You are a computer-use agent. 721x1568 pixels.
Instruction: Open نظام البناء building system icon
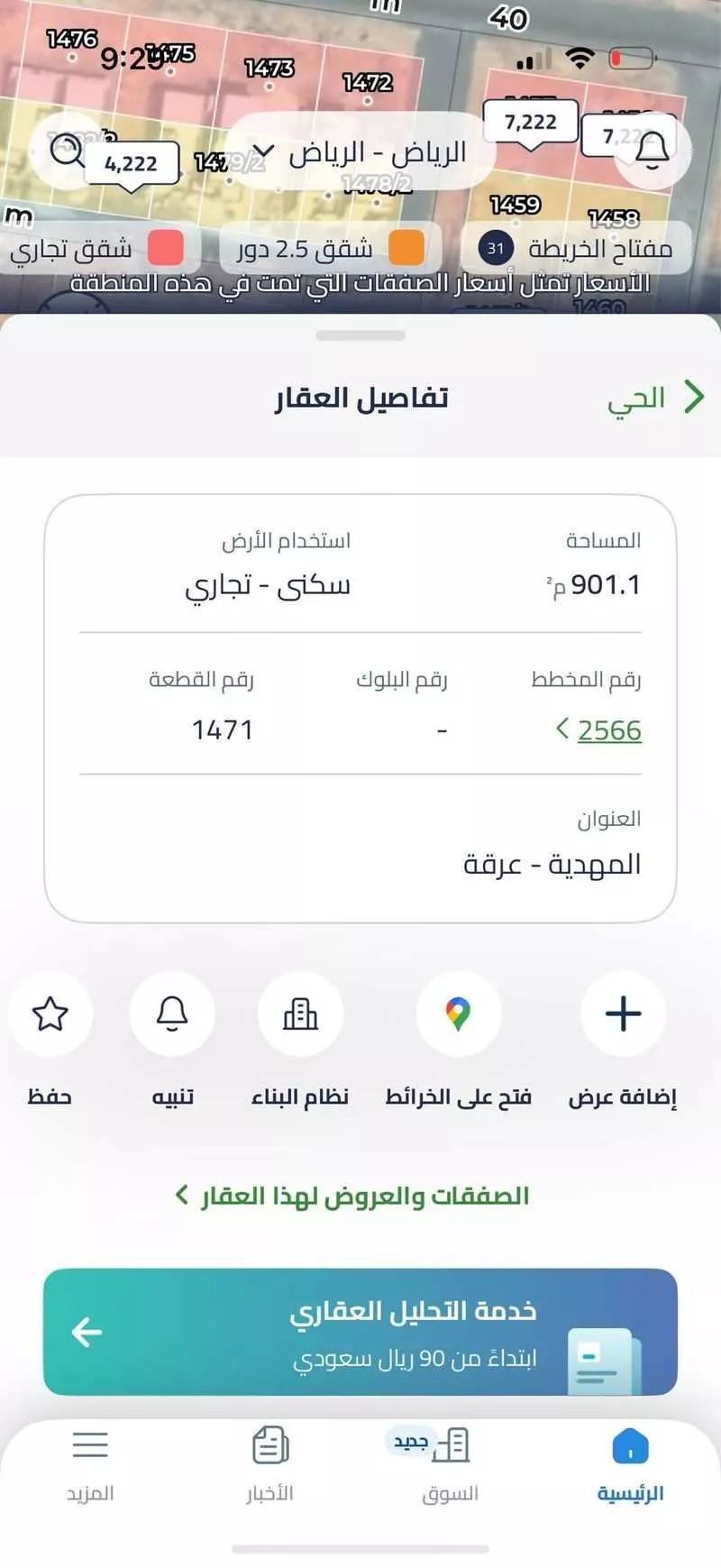(x=300, y=1013)
